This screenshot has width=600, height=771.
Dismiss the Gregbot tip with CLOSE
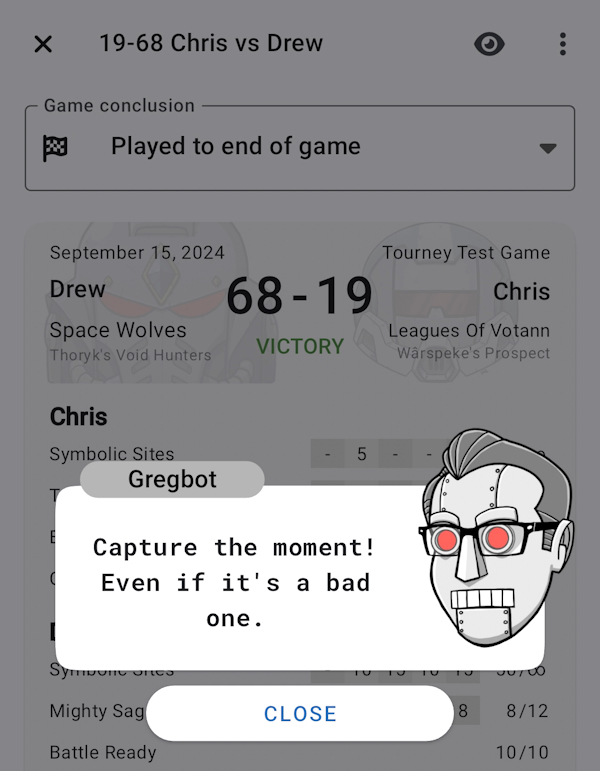[x=300, y=713]
